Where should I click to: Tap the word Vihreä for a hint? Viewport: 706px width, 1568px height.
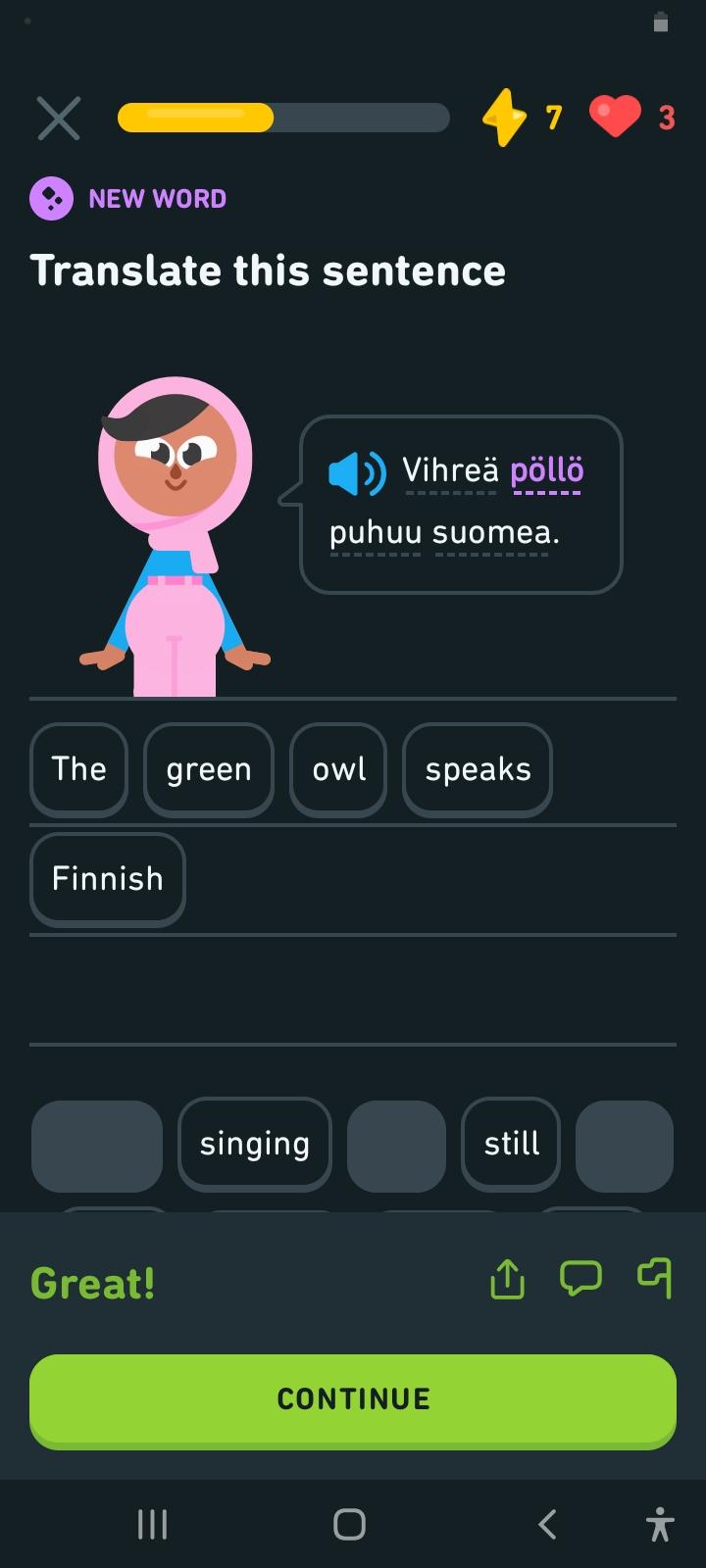point(451,470)
